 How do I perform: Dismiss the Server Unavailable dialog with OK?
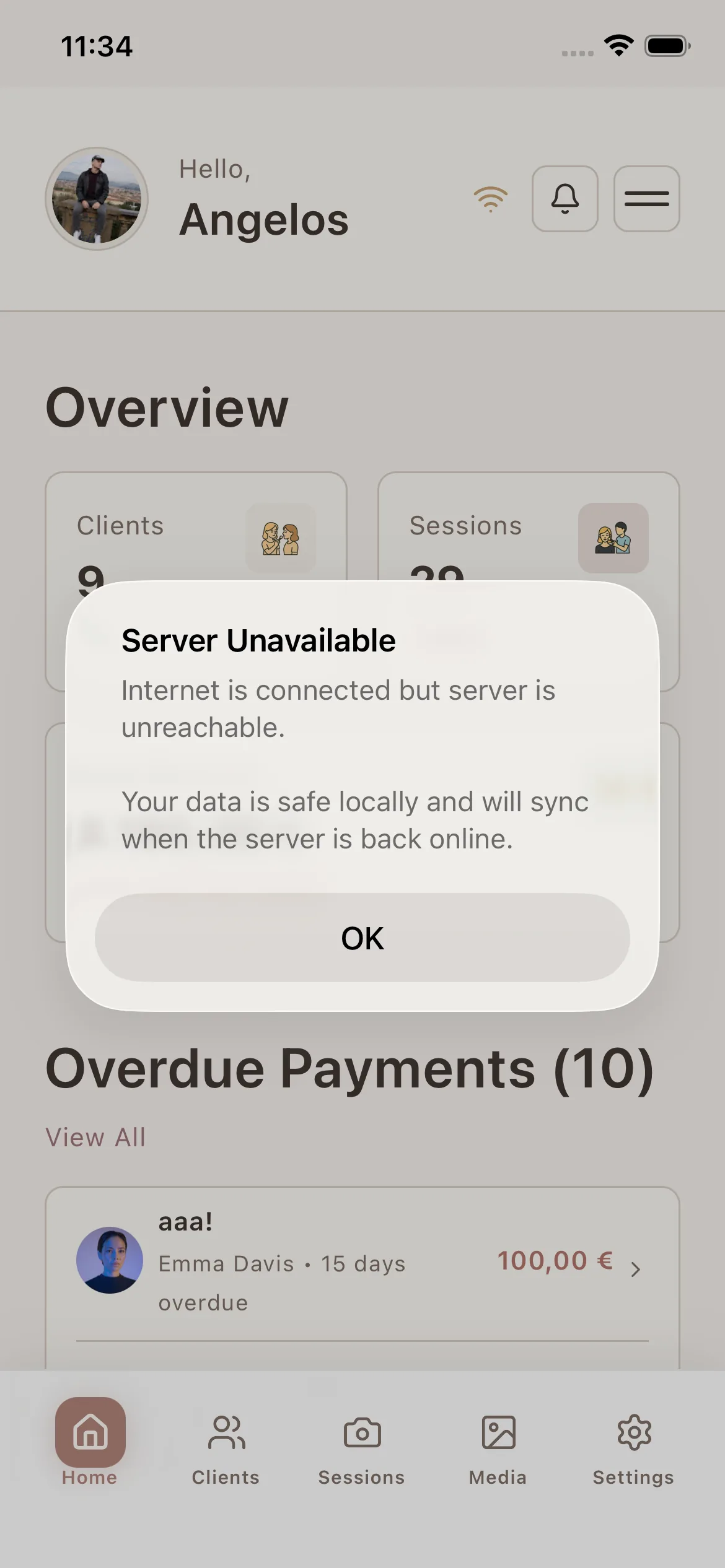click(x=362, y=938)
